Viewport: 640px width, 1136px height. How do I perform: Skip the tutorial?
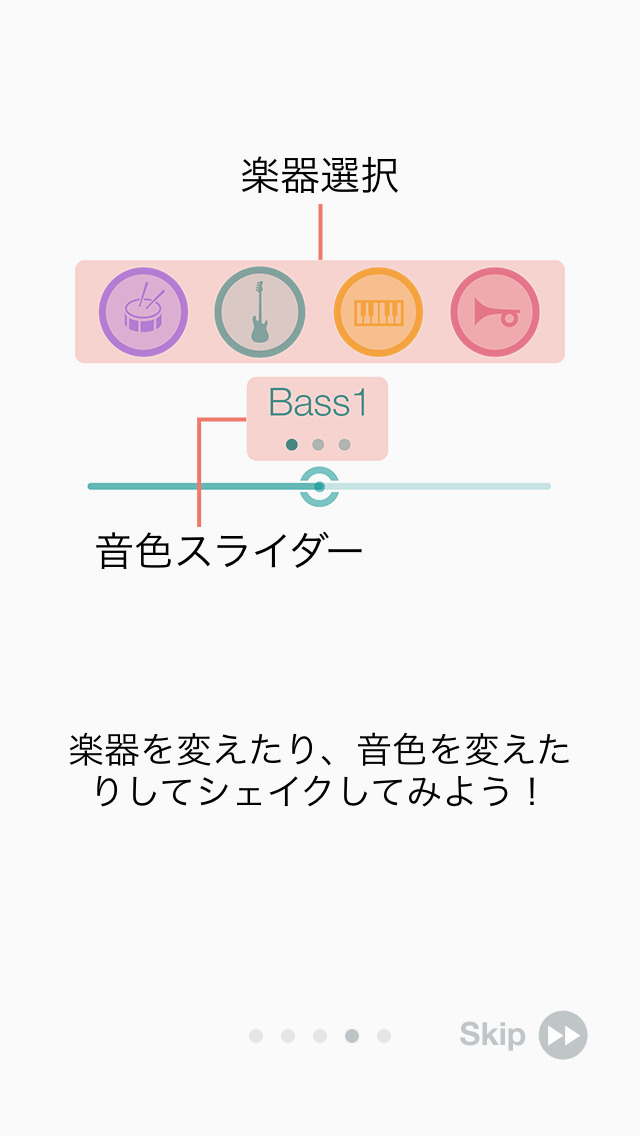pos(523,1035)
